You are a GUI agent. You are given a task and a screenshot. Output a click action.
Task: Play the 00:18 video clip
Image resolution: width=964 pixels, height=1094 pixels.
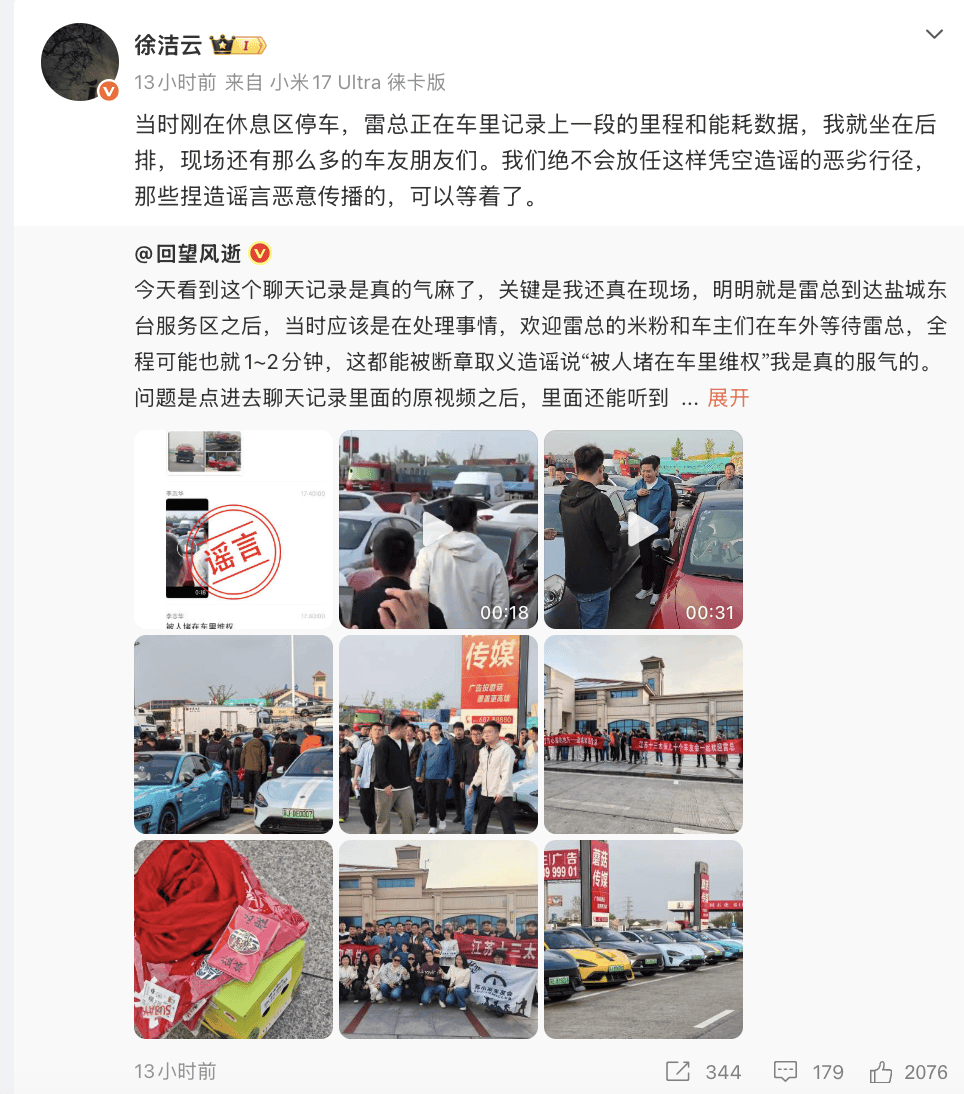point(438,529)
